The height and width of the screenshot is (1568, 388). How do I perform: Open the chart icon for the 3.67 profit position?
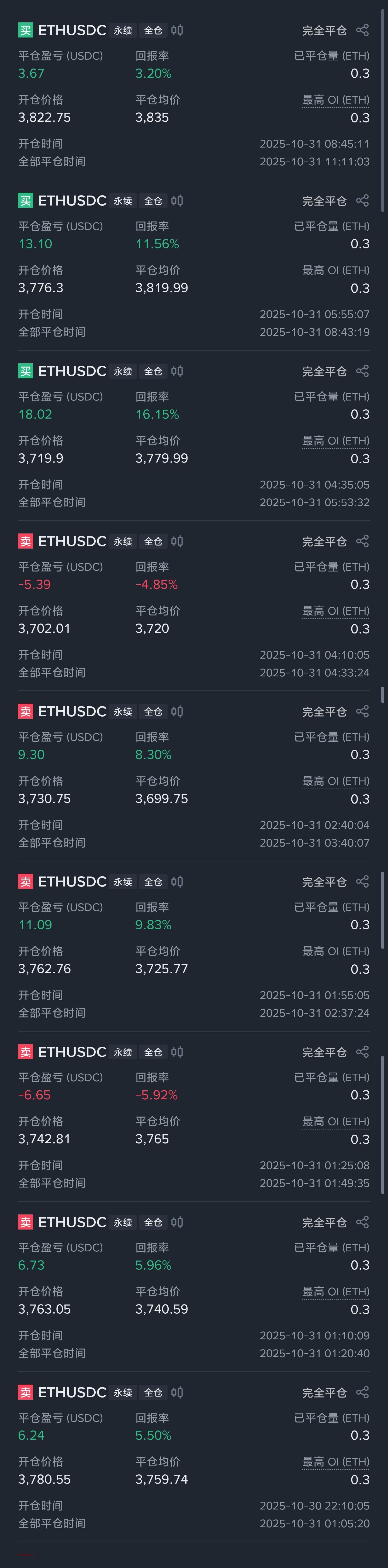[177, 30]
